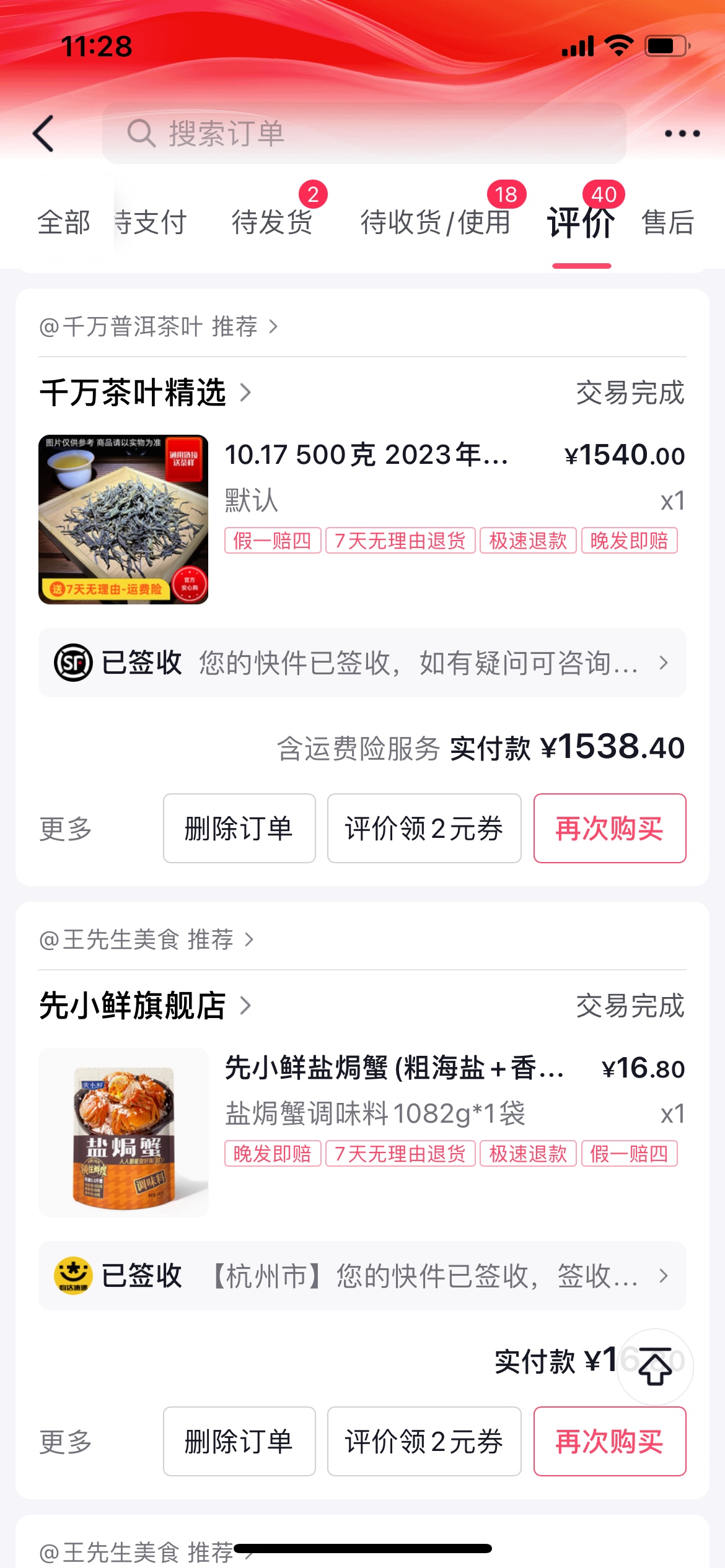Viewport: 725px width, 1568px height.
Task: Open 杭州市 delivery status for the 盐焗蟹 order
Action: coord(362,1276)
